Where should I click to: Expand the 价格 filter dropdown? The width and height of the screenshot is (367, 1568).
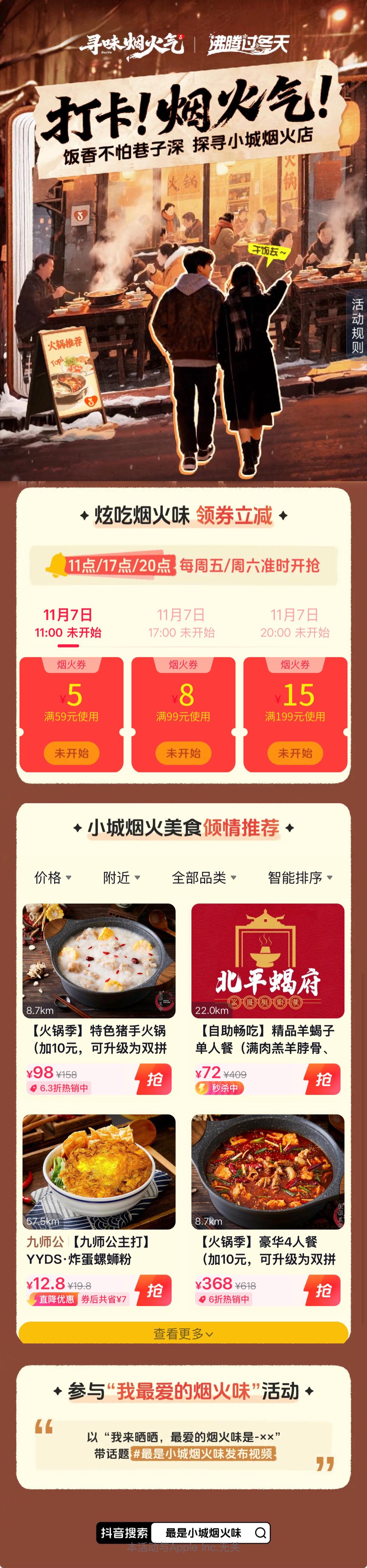pyautogui.click(x=53, y=877)
